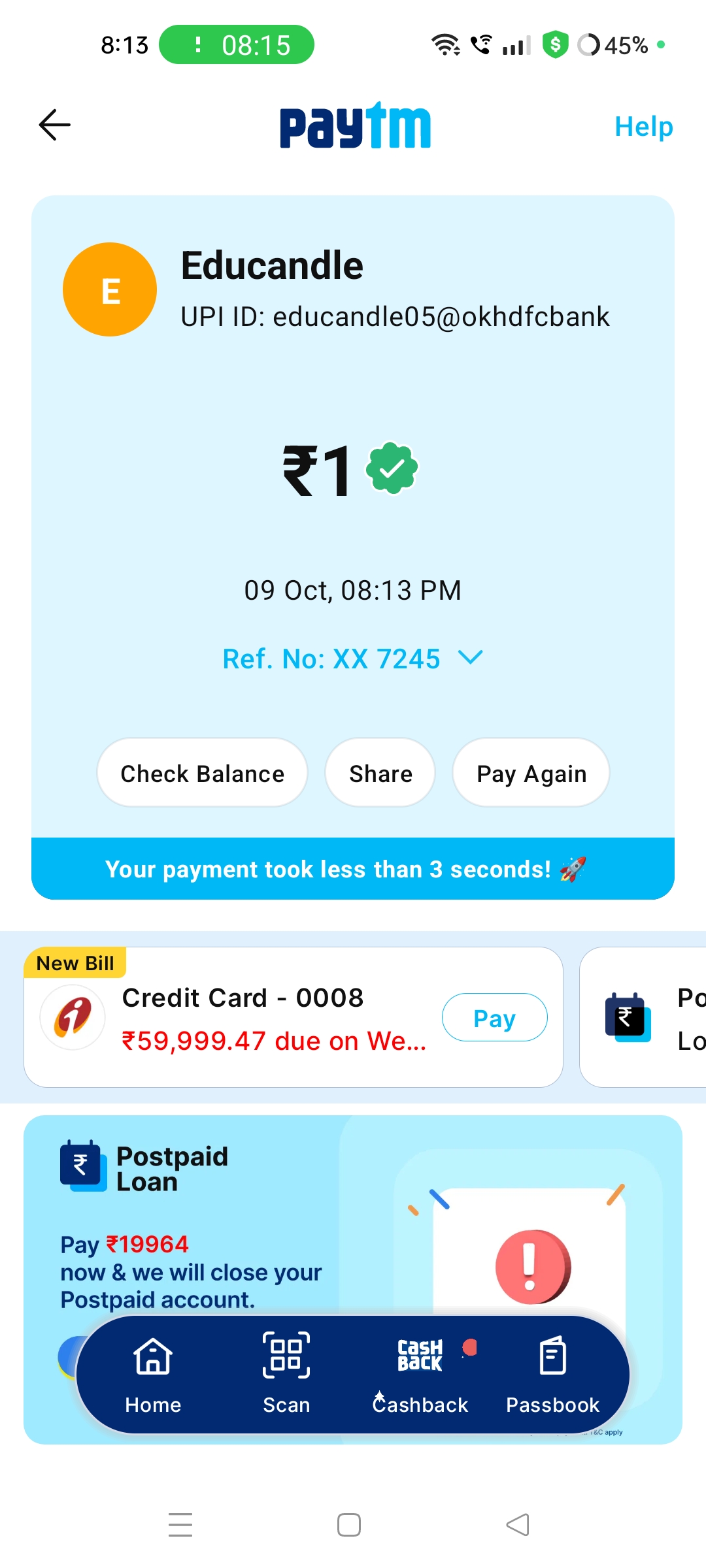This screenshot has height=1568, width=706.
Task: Go back using the top-left arrow
Action: pos(55,125)
